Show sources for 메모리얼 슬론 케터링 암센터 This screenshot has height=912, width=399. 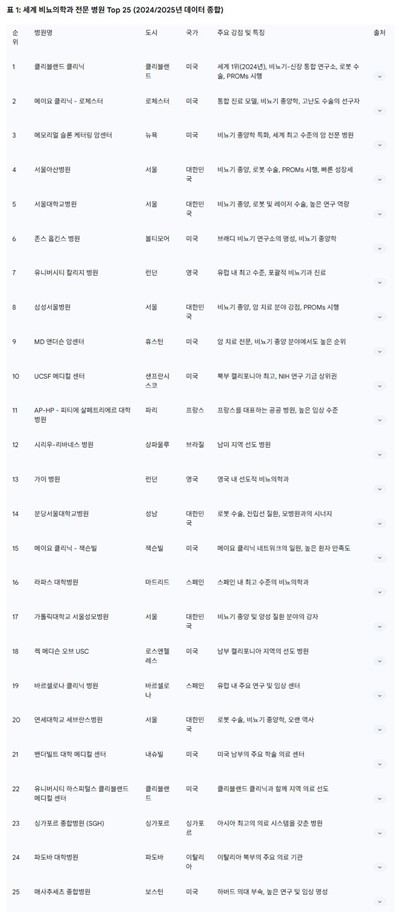click(x=380, y=145)
